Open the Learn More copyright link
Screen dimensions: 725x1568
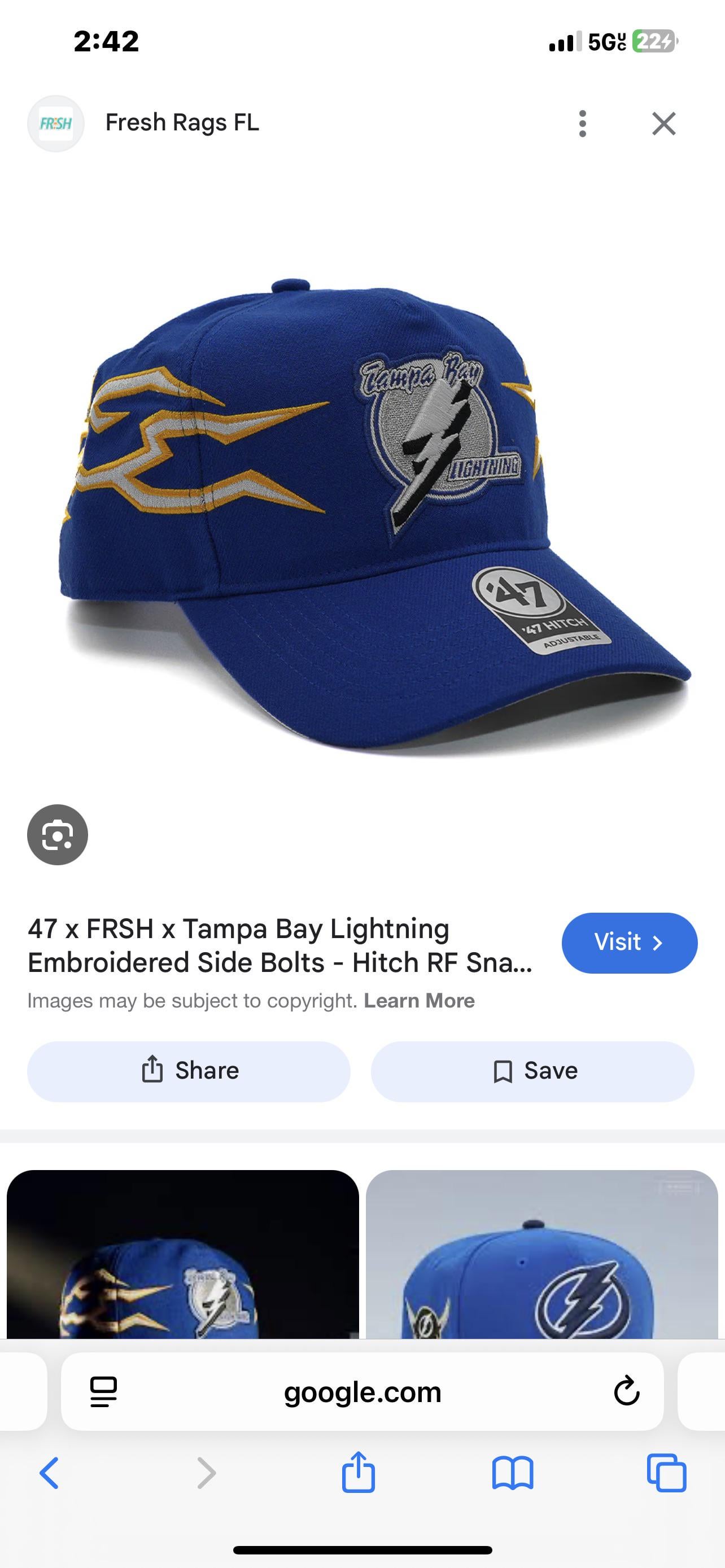coord(419,1001)
